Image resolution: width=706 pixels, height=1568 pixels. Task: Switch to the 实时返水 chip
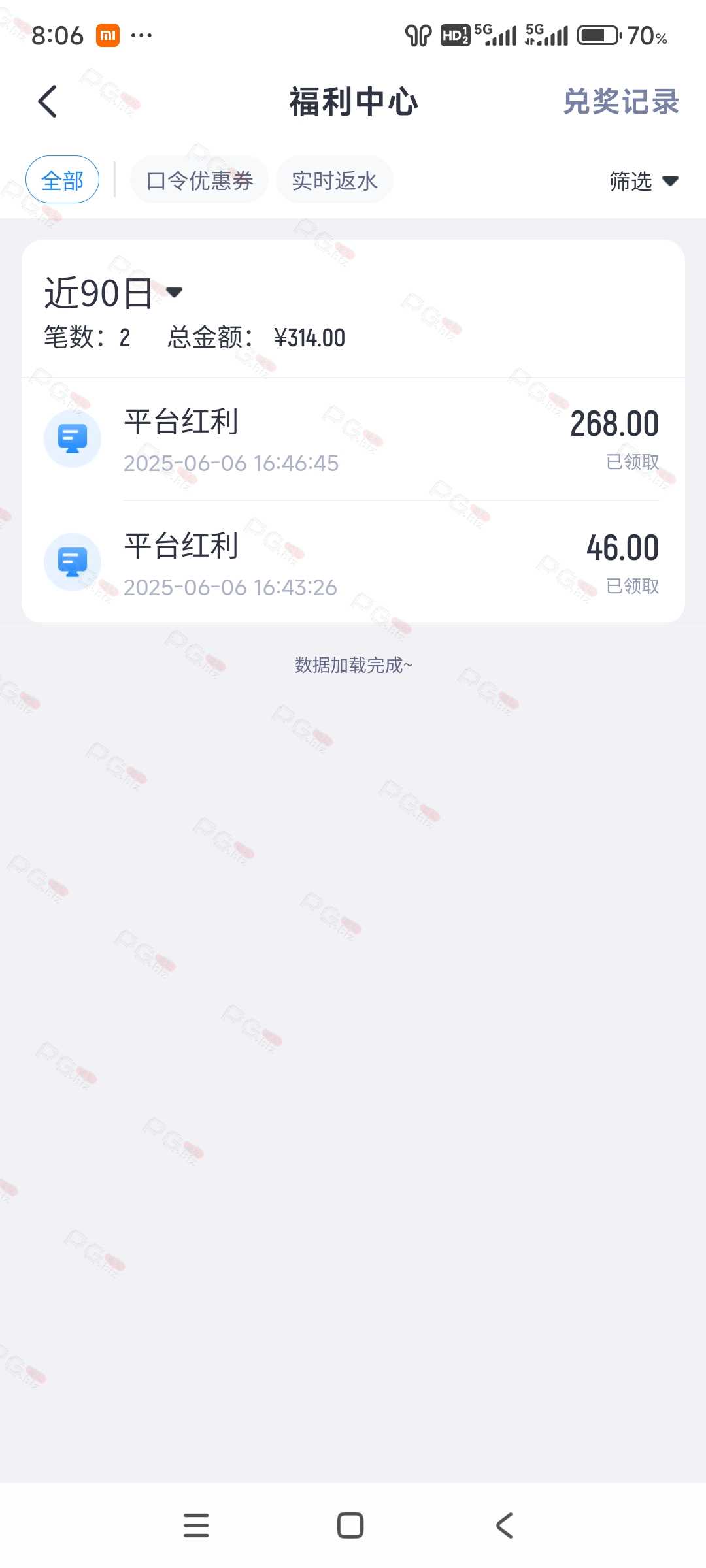point(334,180)
